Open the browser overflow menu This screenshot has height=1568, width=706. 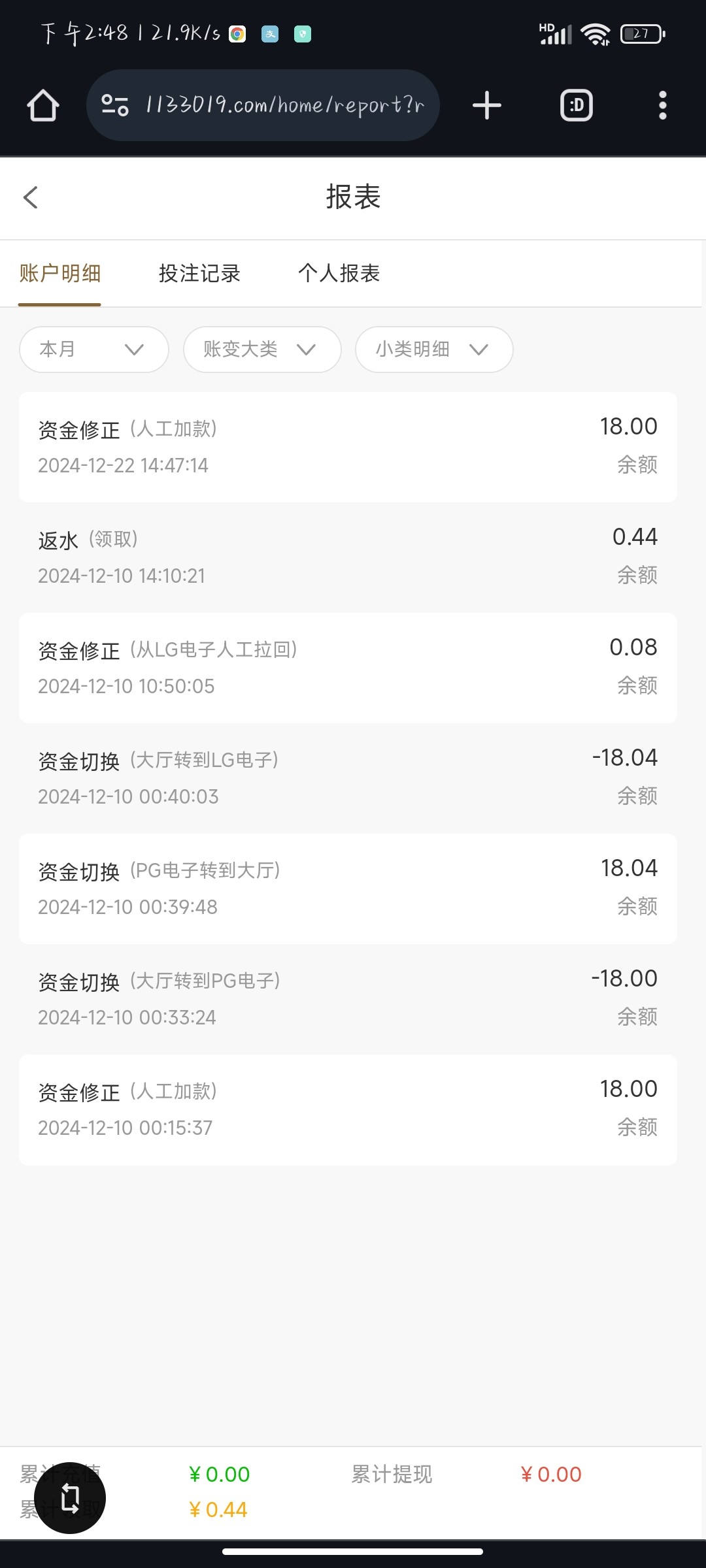[x=663, y=105]
